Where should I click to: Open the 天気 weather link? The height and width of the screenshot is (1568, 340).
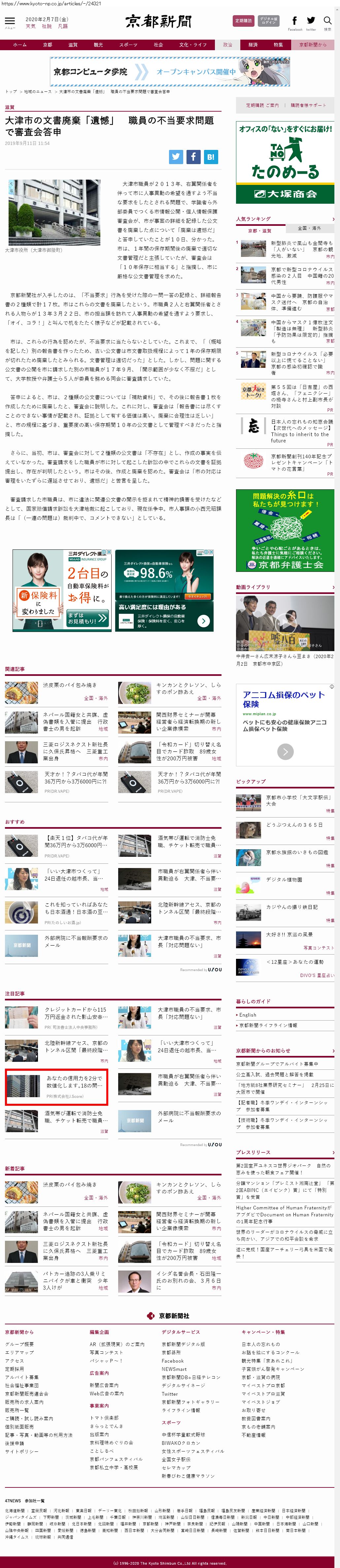(x=30, y=27)
